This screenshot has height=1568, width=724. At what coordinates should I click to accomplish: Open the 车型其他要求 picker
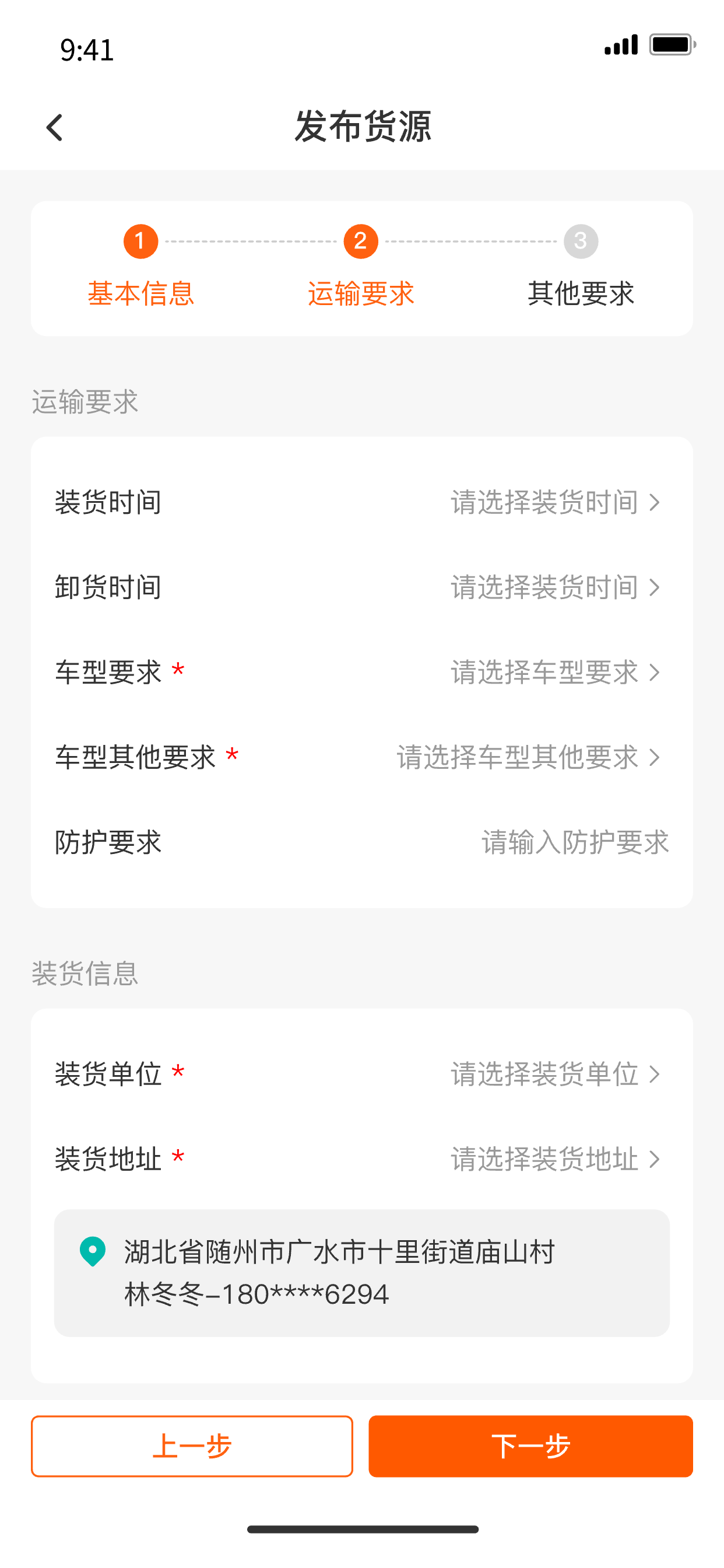527,757
